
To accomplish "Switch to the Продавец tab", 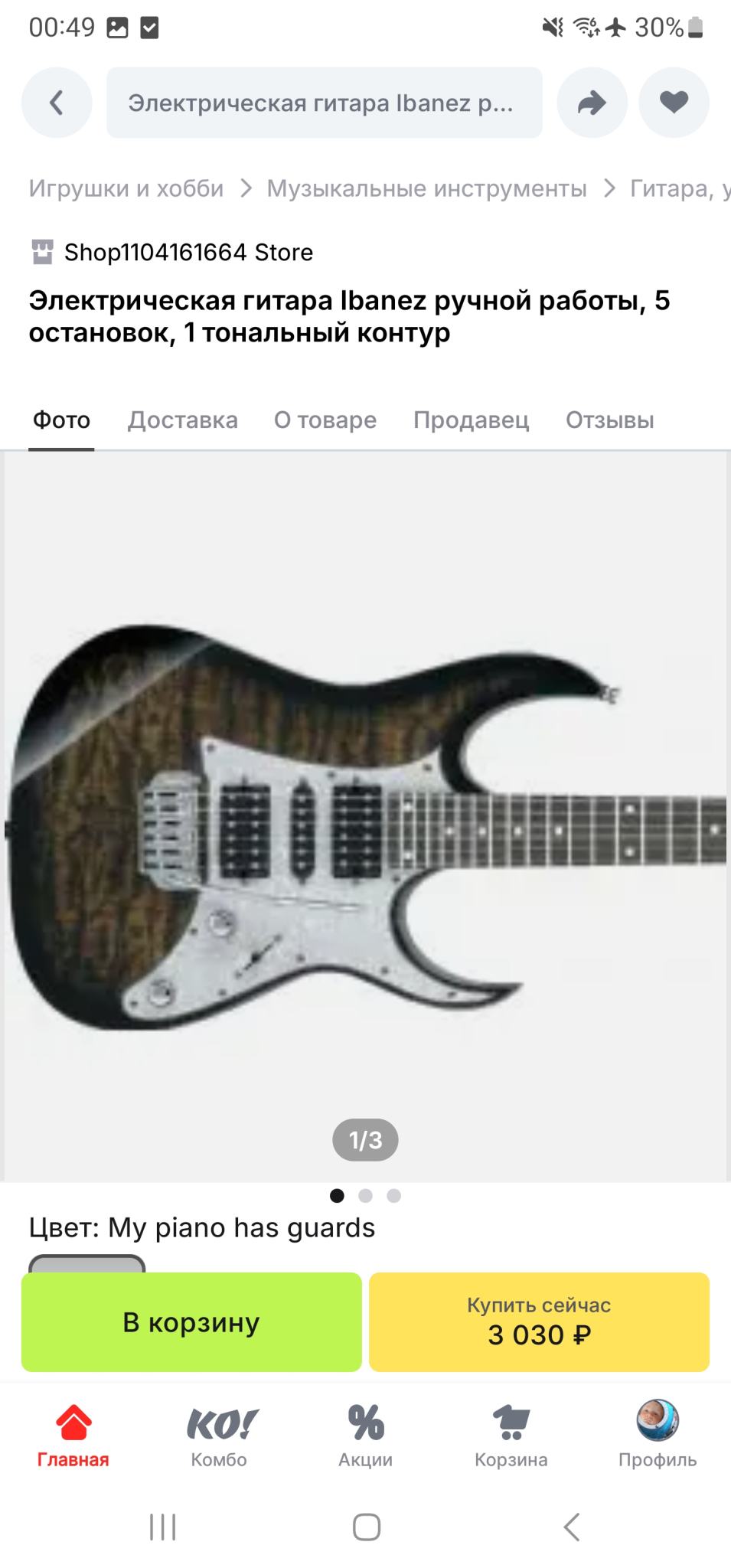I will pos(471,420).
